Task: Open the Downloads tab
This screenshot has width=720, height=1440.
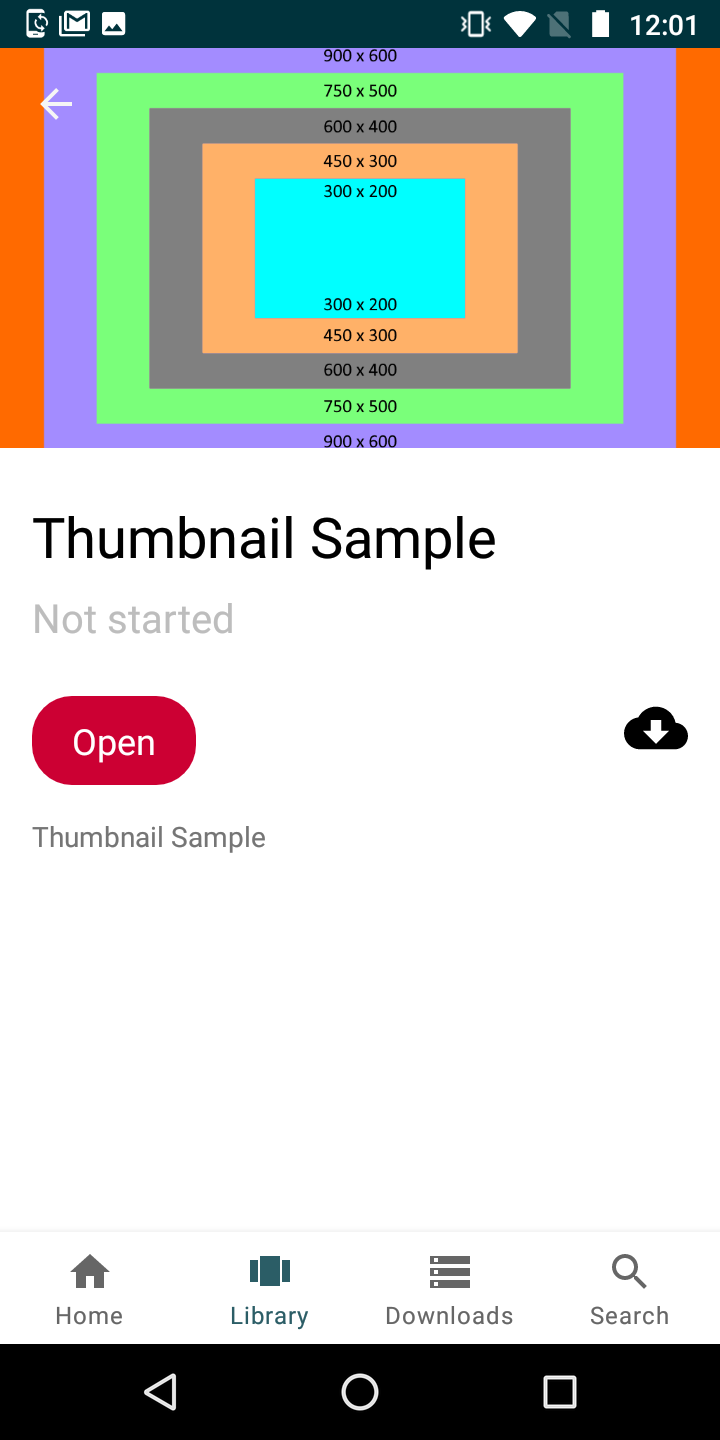Action: pyautogui.click(x=450, y=1290)
